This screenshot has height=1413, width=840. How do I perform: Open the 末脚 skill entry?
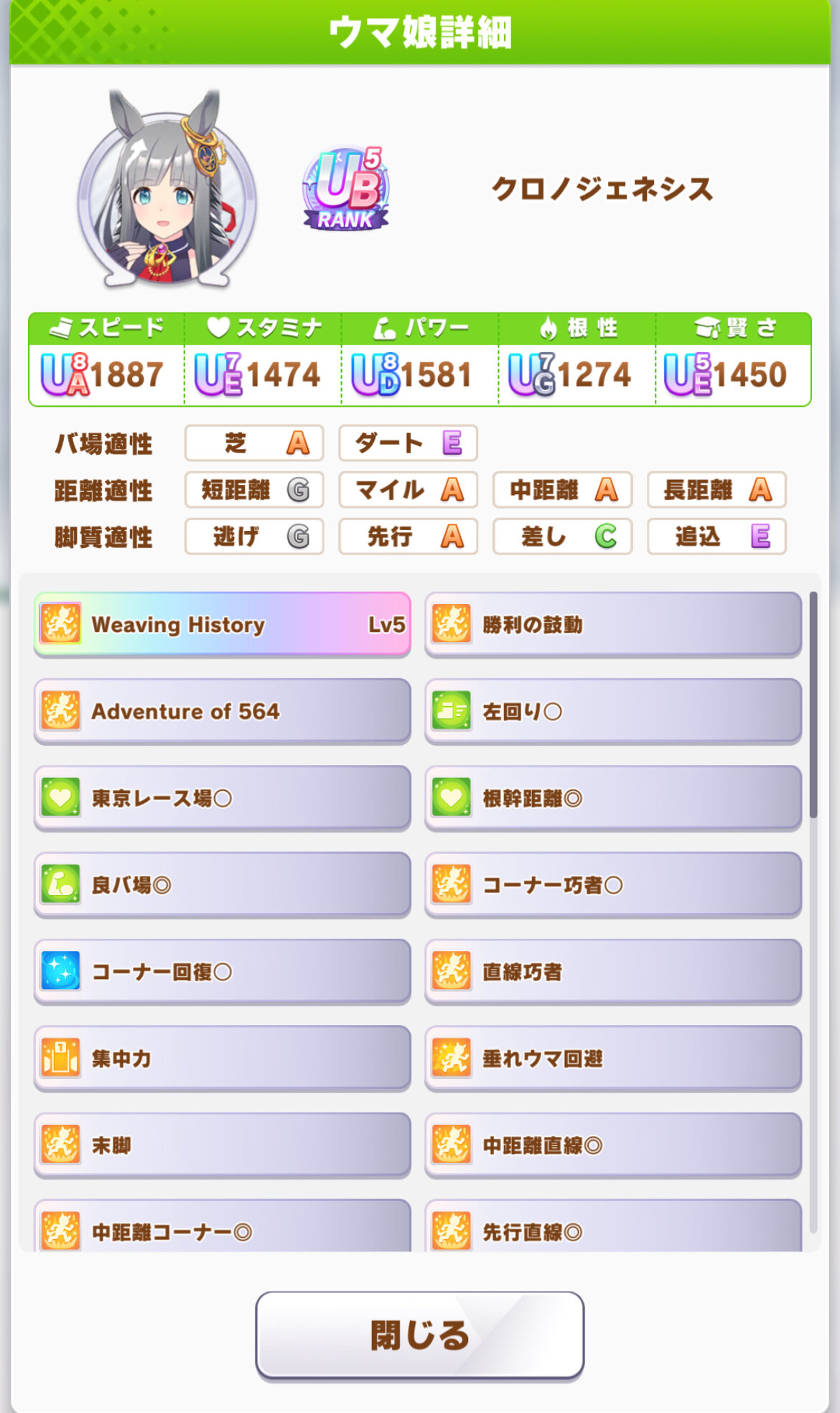[223, 1146]
